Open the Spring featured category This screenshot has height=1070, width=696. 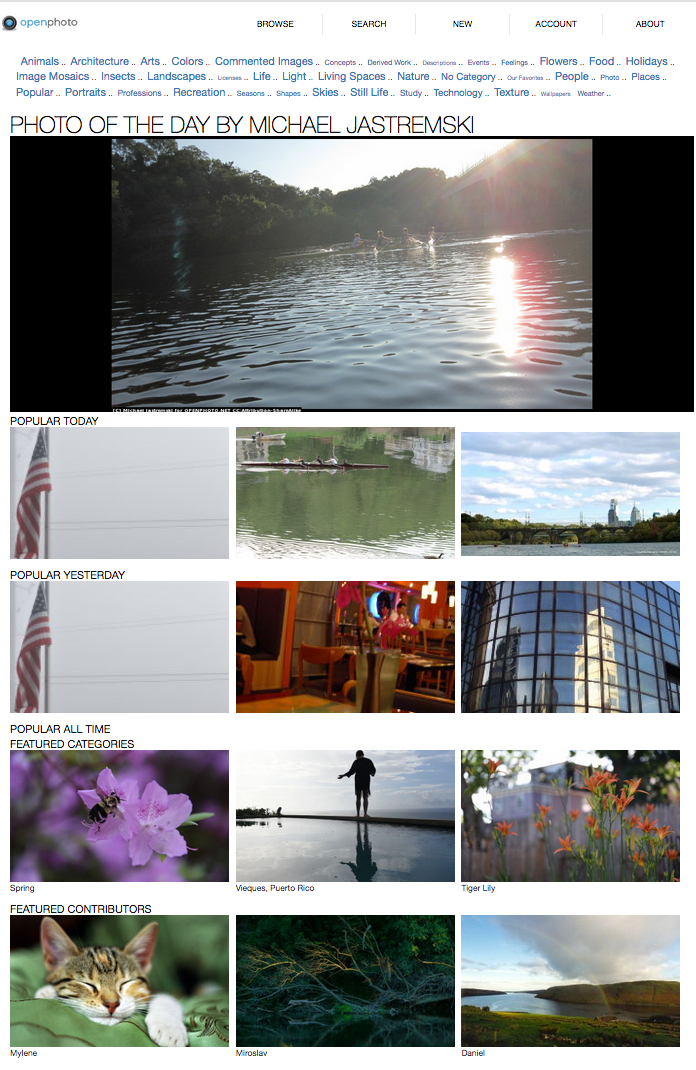coord(119,815)
